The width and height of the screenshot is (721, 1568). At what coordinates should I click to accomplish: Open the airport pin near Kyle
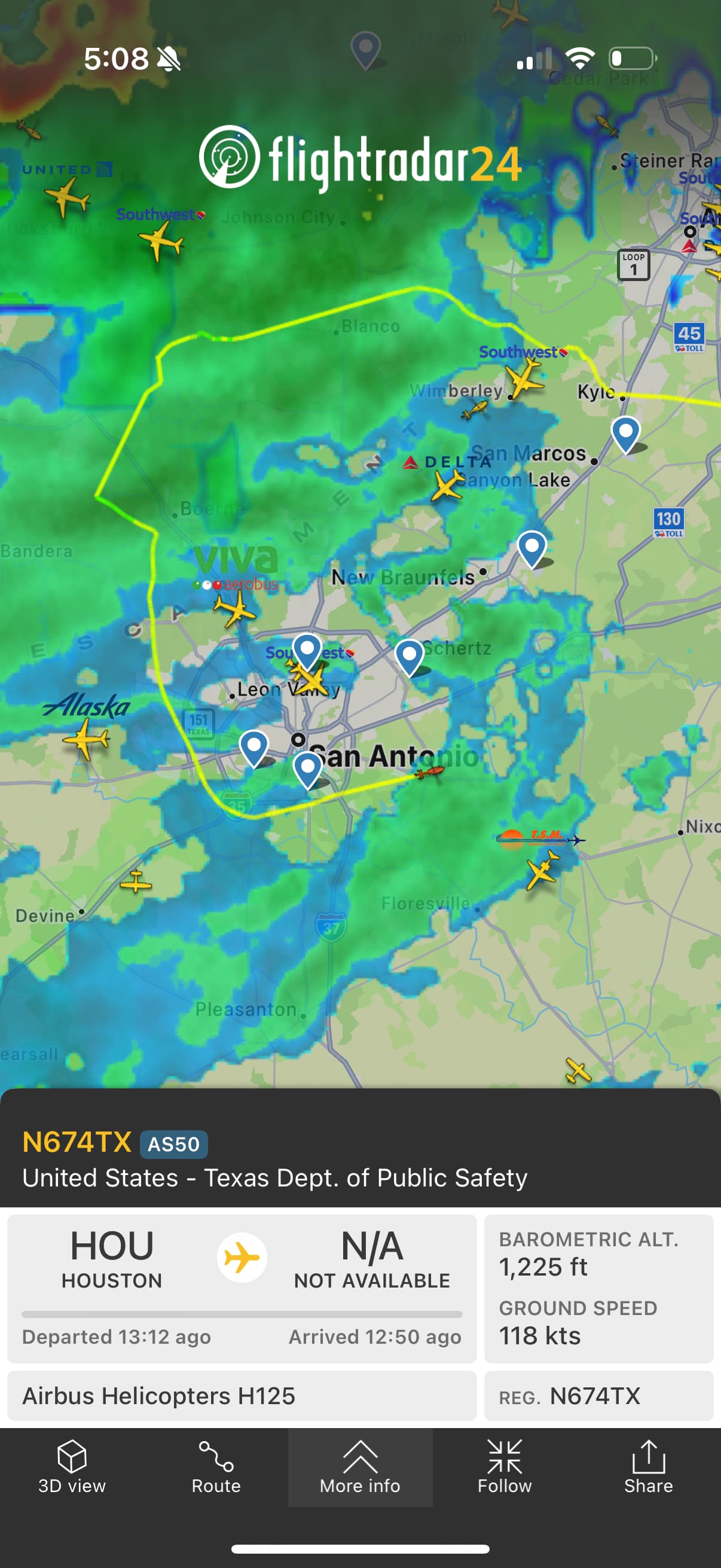pyautogui.click(x=625, y=432)
